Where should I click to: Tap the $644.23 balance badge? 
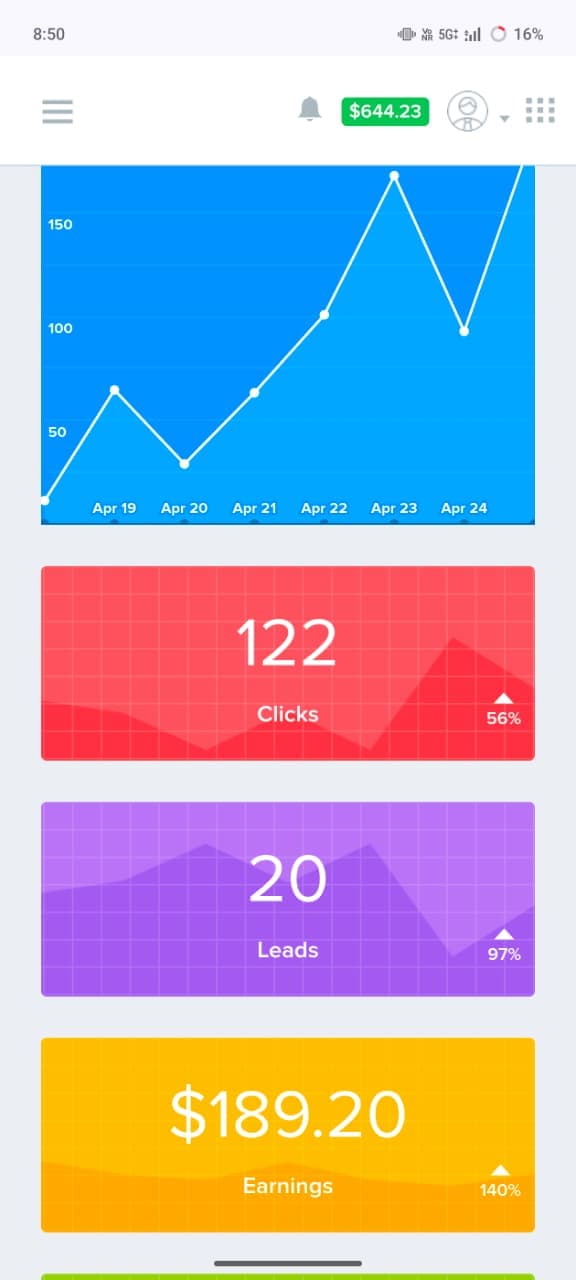click(385, 111)
